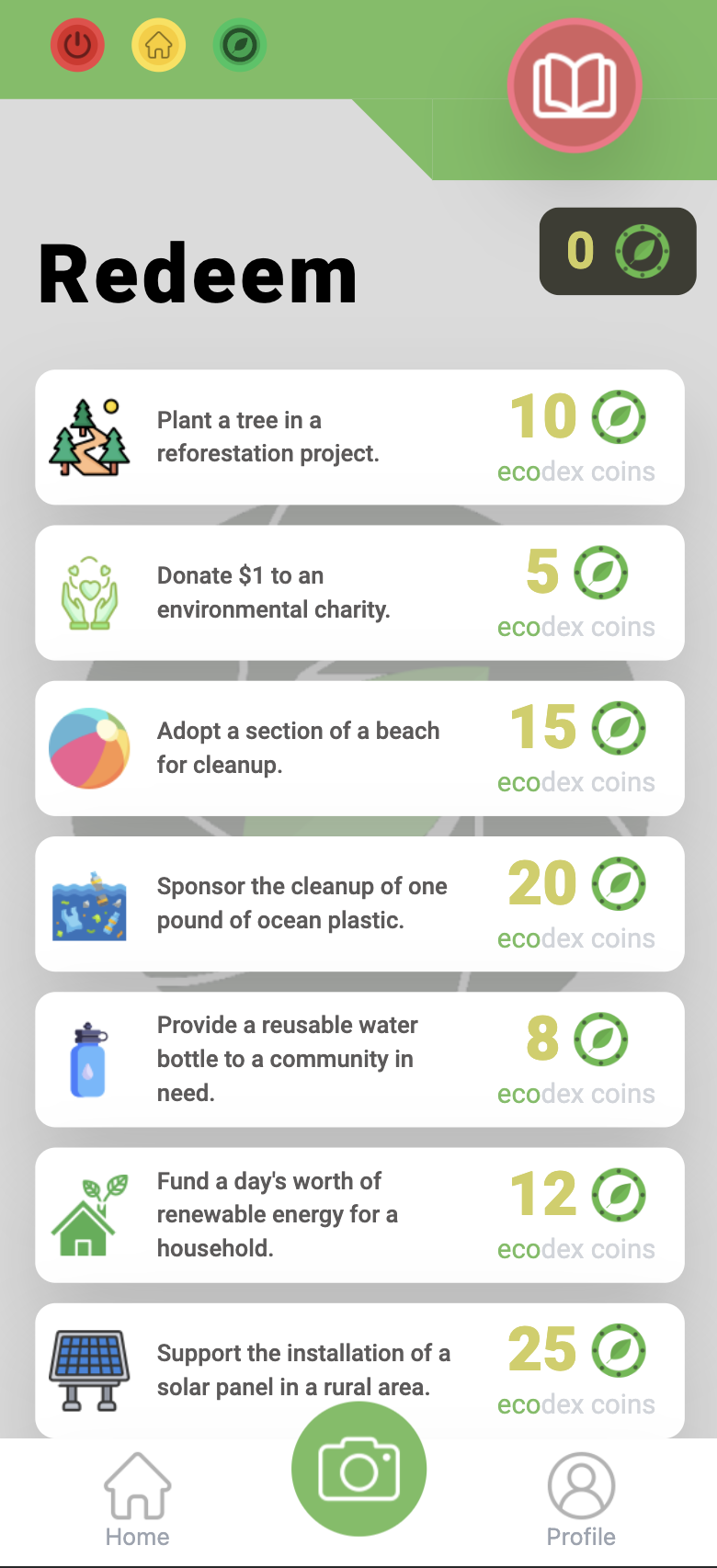Viewport: 717px width, 1568px height.
Task: Open the solar panel installation reward
Action: click(x=359, y=1369)
